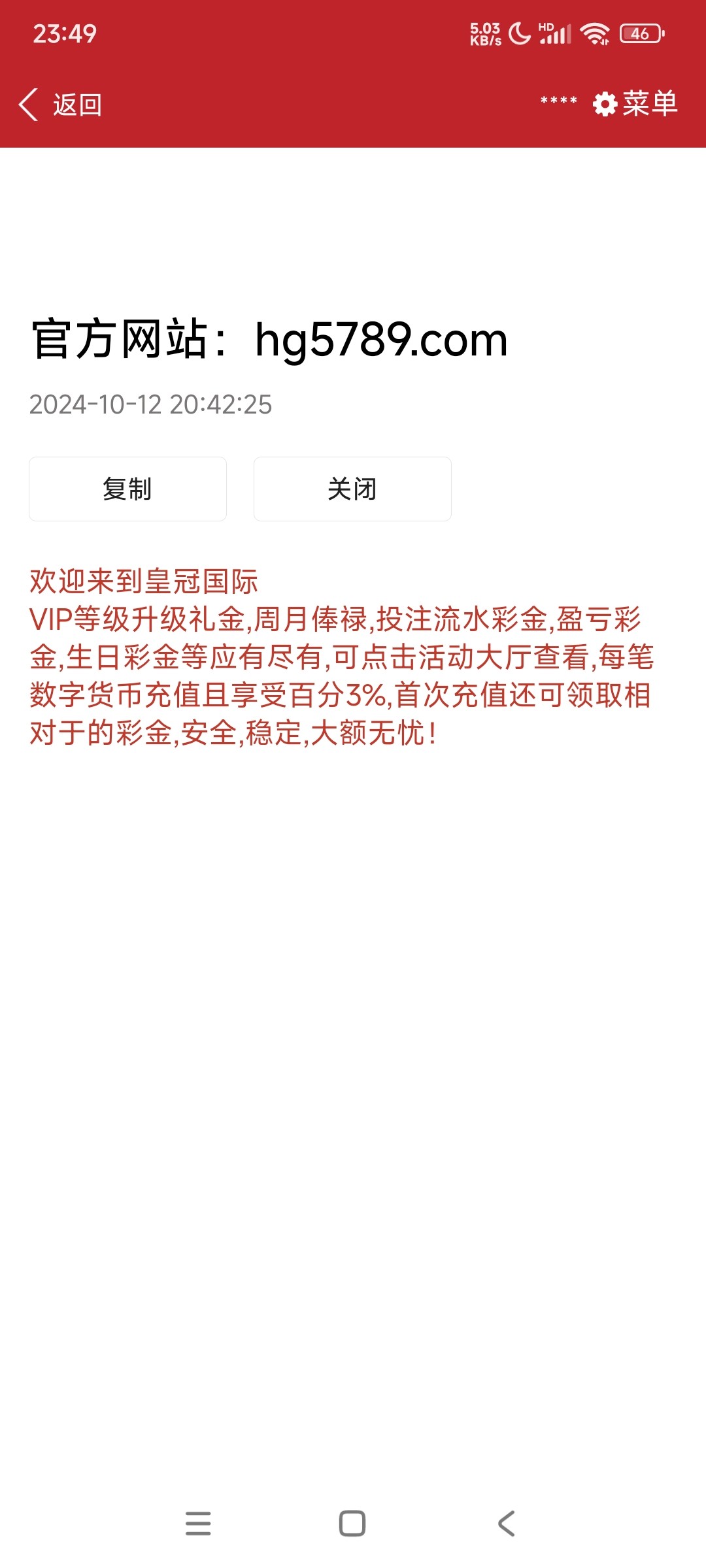Tap the system back button

pos(507,1523)
